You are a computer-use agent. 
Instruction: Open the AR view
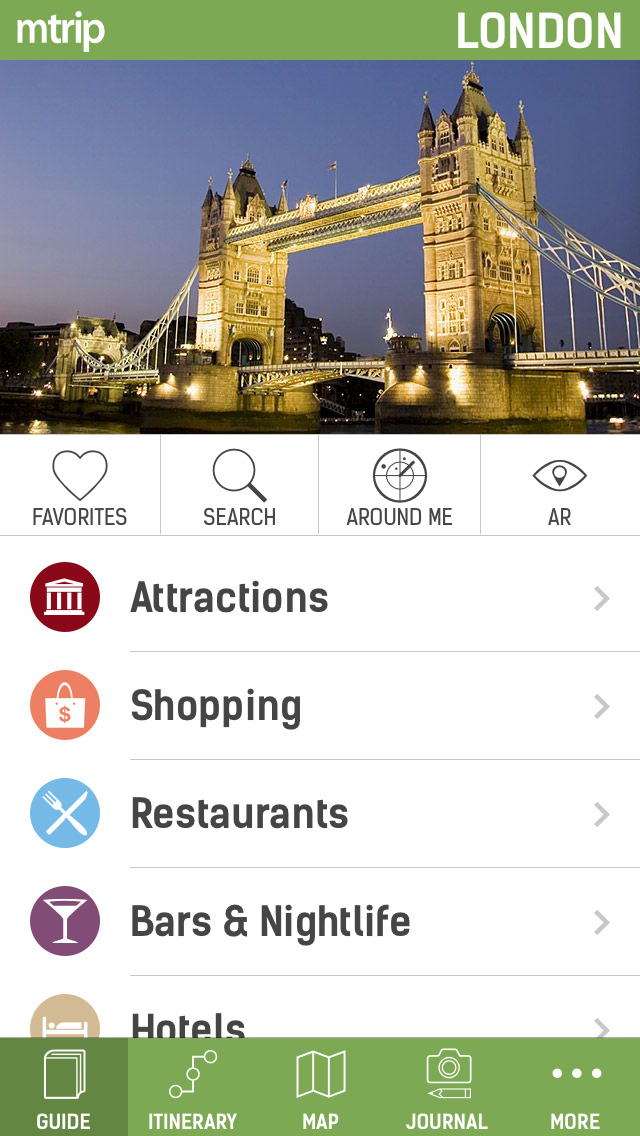560,486
